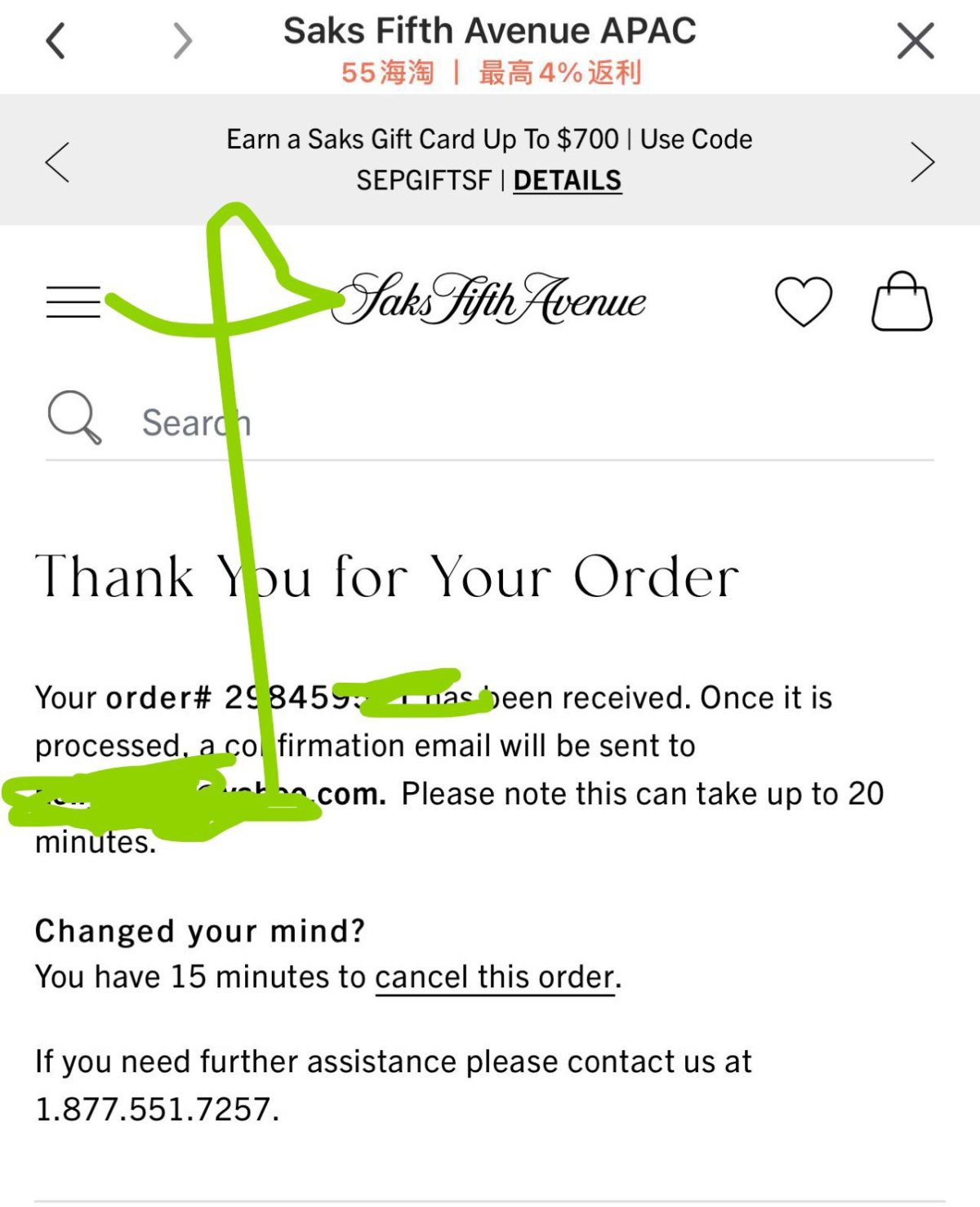The width and height of the screenshot is (980, 1207).
Task: Open the wishlist heart
Action: pos(803,301)
